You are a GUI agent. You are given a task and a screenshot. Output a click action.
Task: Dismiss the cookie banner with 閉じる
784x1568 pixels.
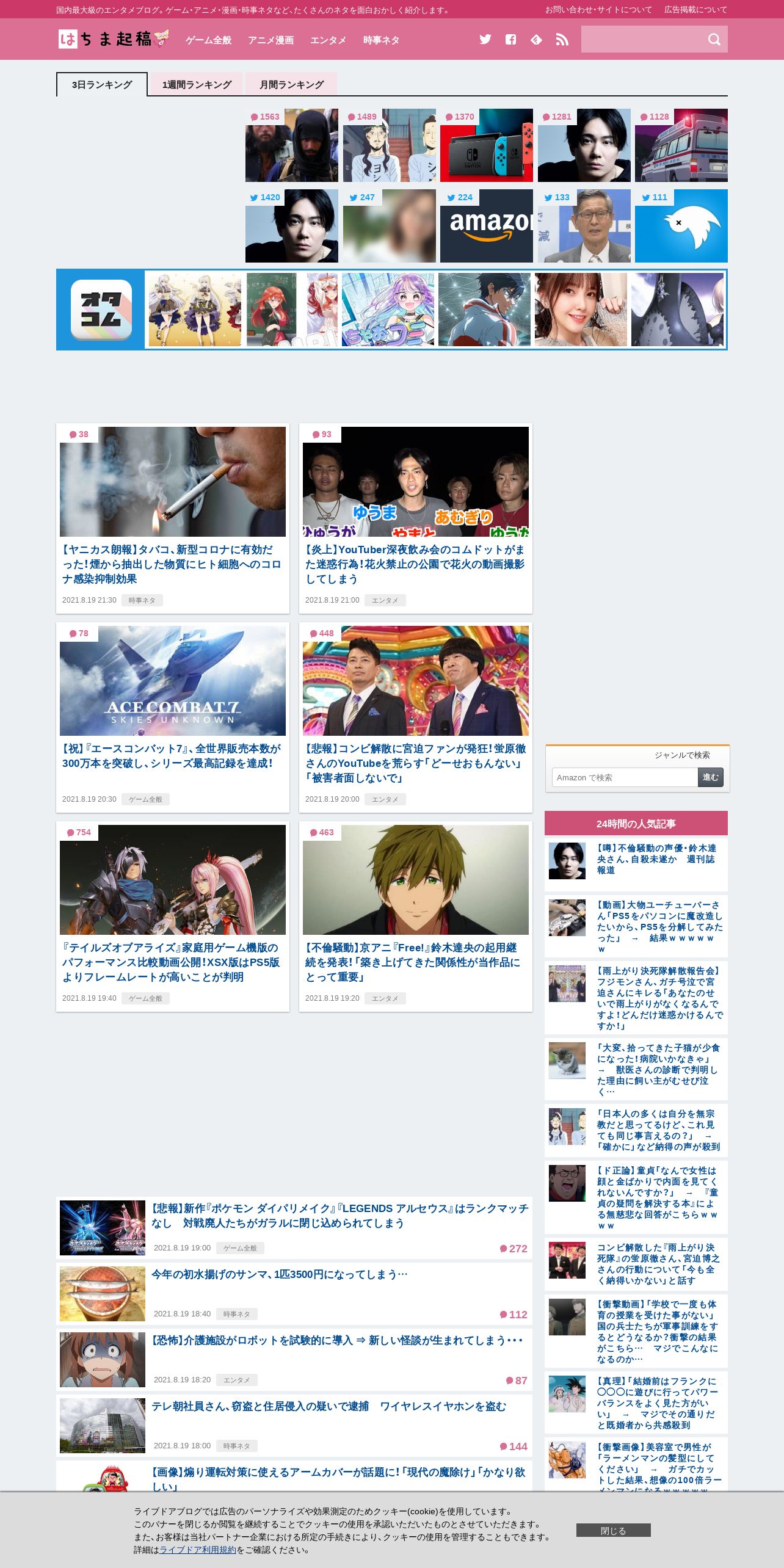click(x=613, y=1530)
